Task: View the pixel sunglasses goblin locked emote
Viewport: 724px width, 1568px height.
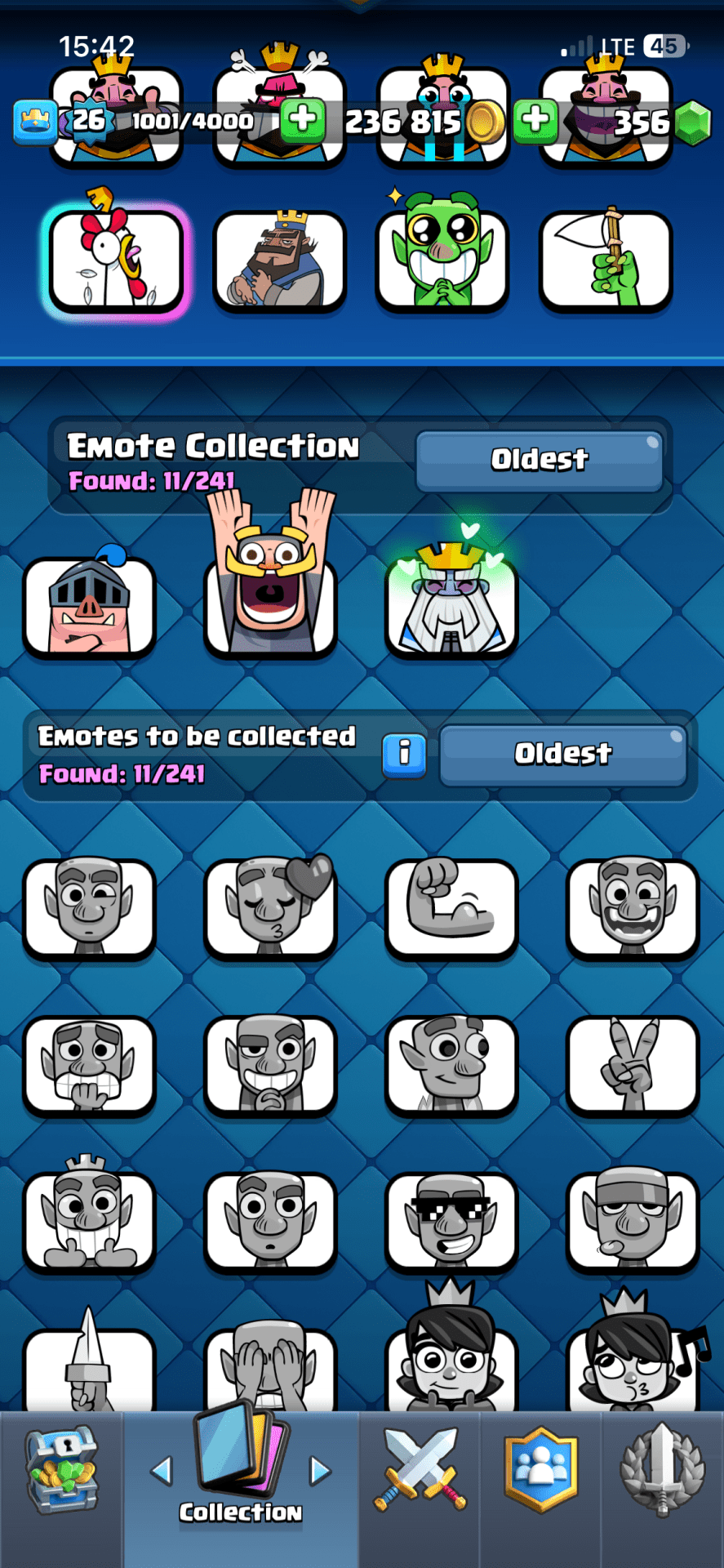Action: 451,1221
